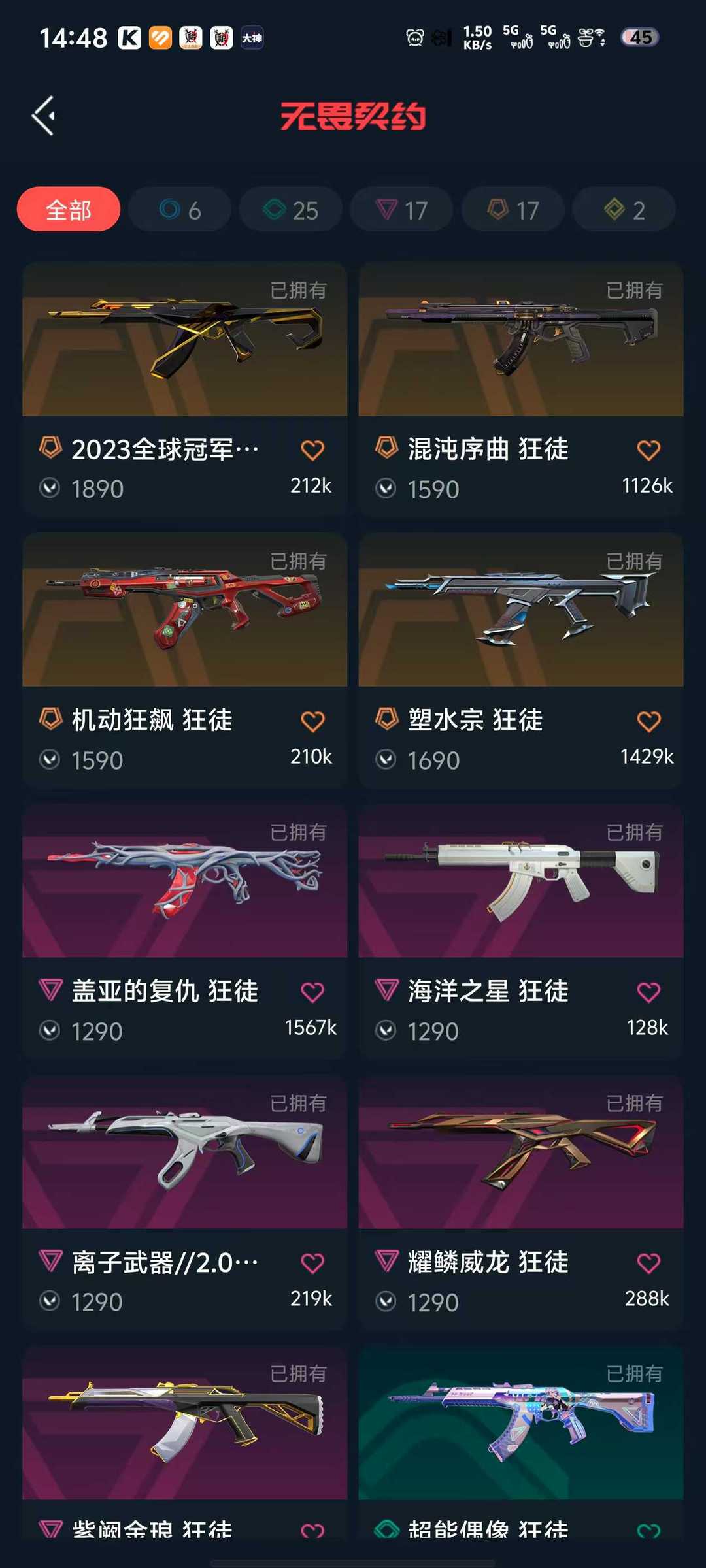Open the 超能偶像 狂徒 skin card
The height and width of the screenshot is (1568, 706).
pos(521,1443)
